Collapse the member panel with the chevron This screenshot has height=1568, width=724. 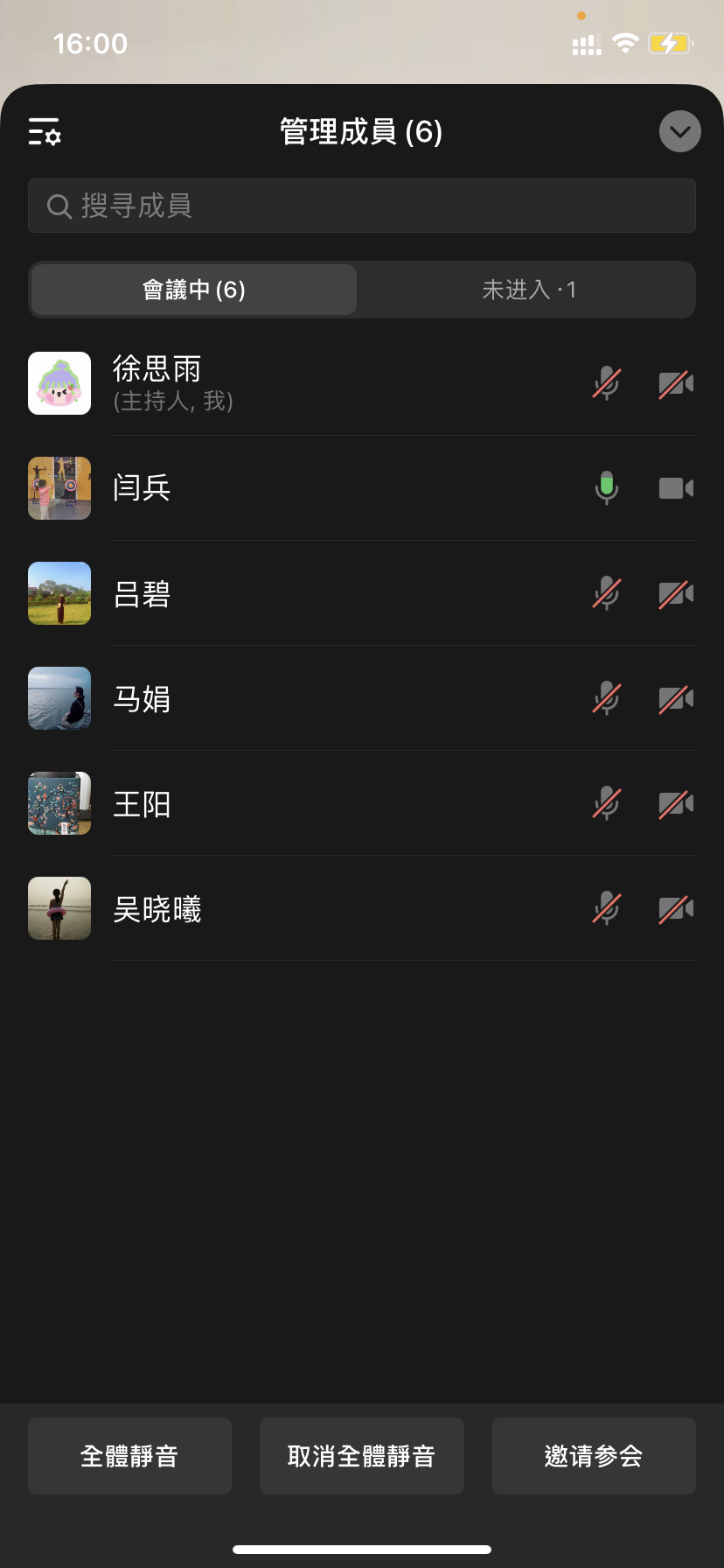679,132
